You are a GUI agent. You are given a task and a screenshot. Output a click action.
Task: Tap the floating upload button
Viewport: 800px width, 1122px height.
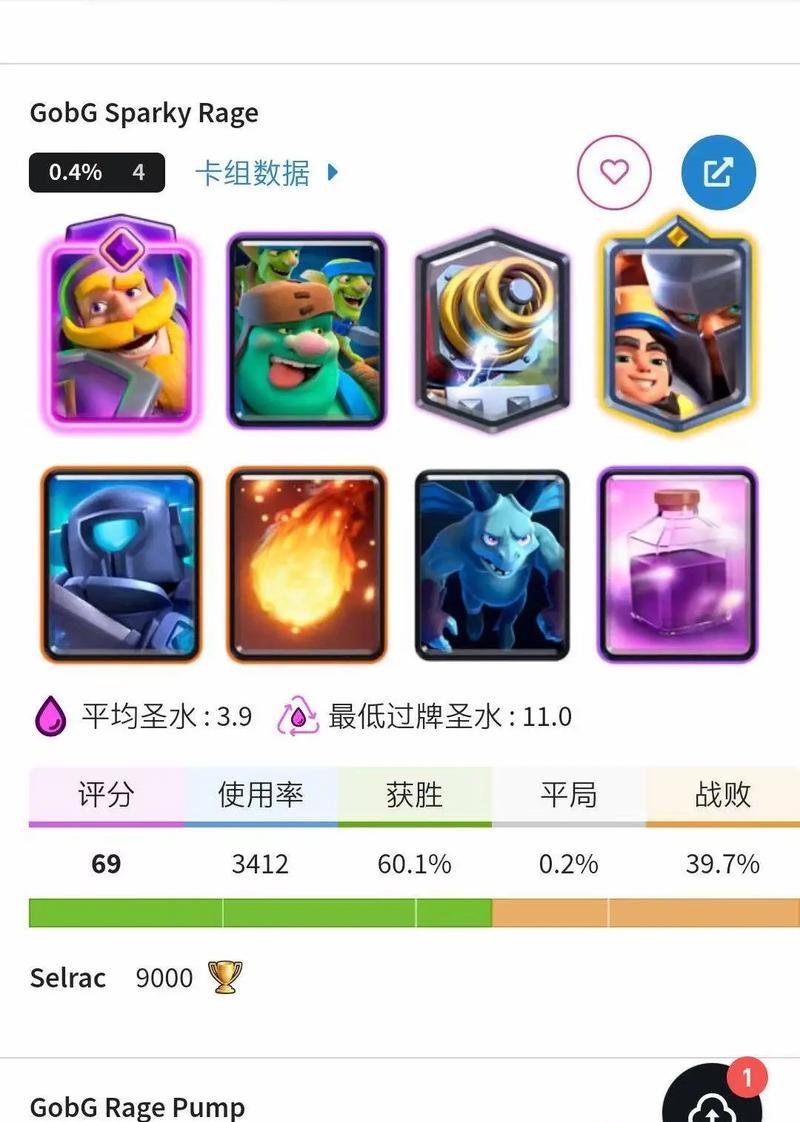[x=712, y=1104]
